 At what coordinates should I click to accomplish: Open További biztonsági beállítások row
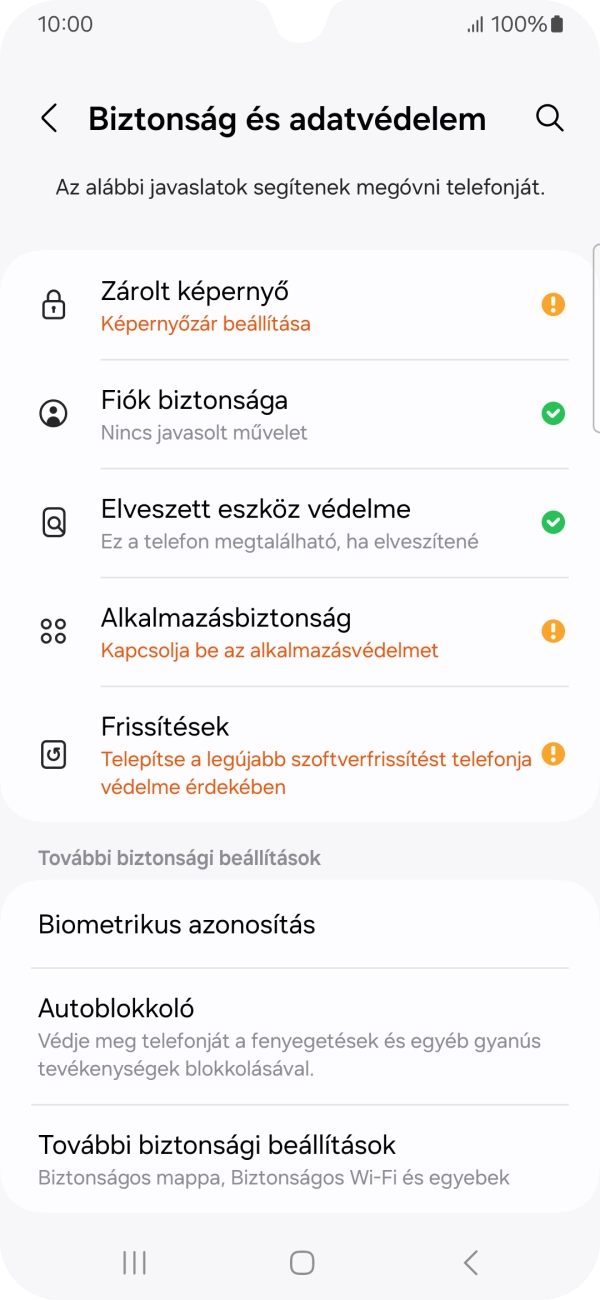(300, 1158)
